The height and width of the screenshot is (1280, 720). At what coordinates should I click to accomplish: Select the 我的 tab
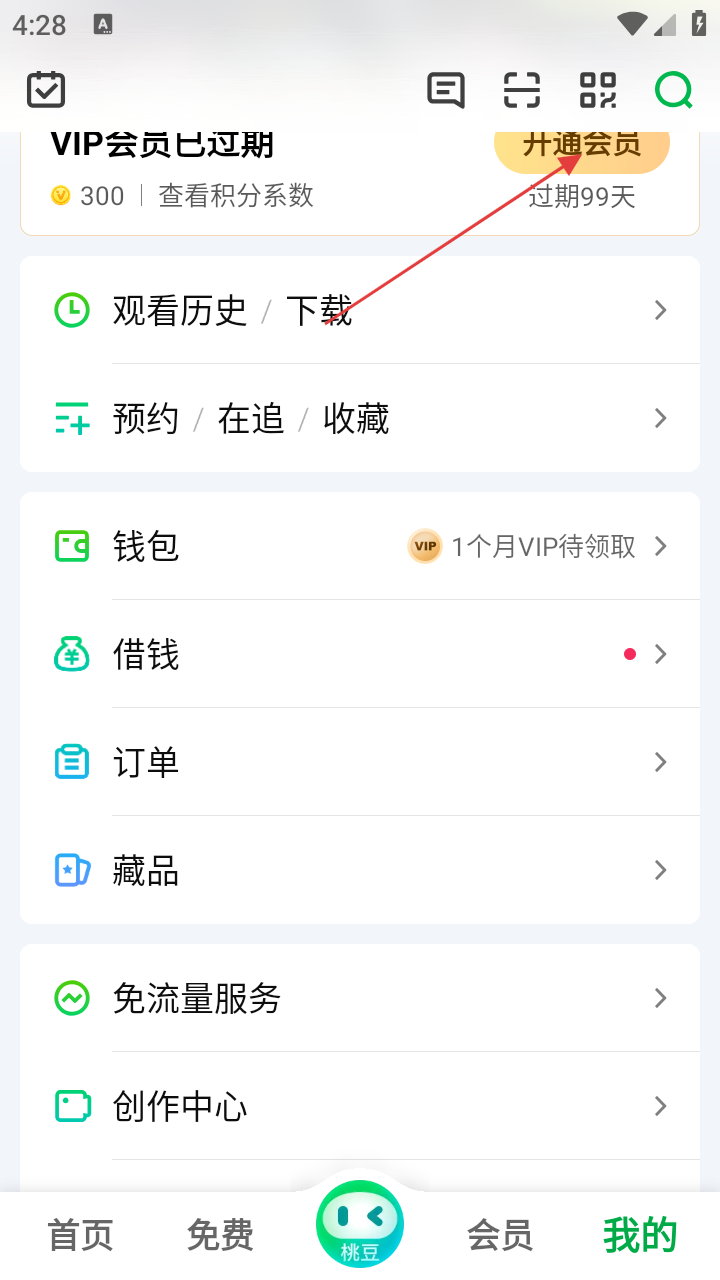[640, 1236]
